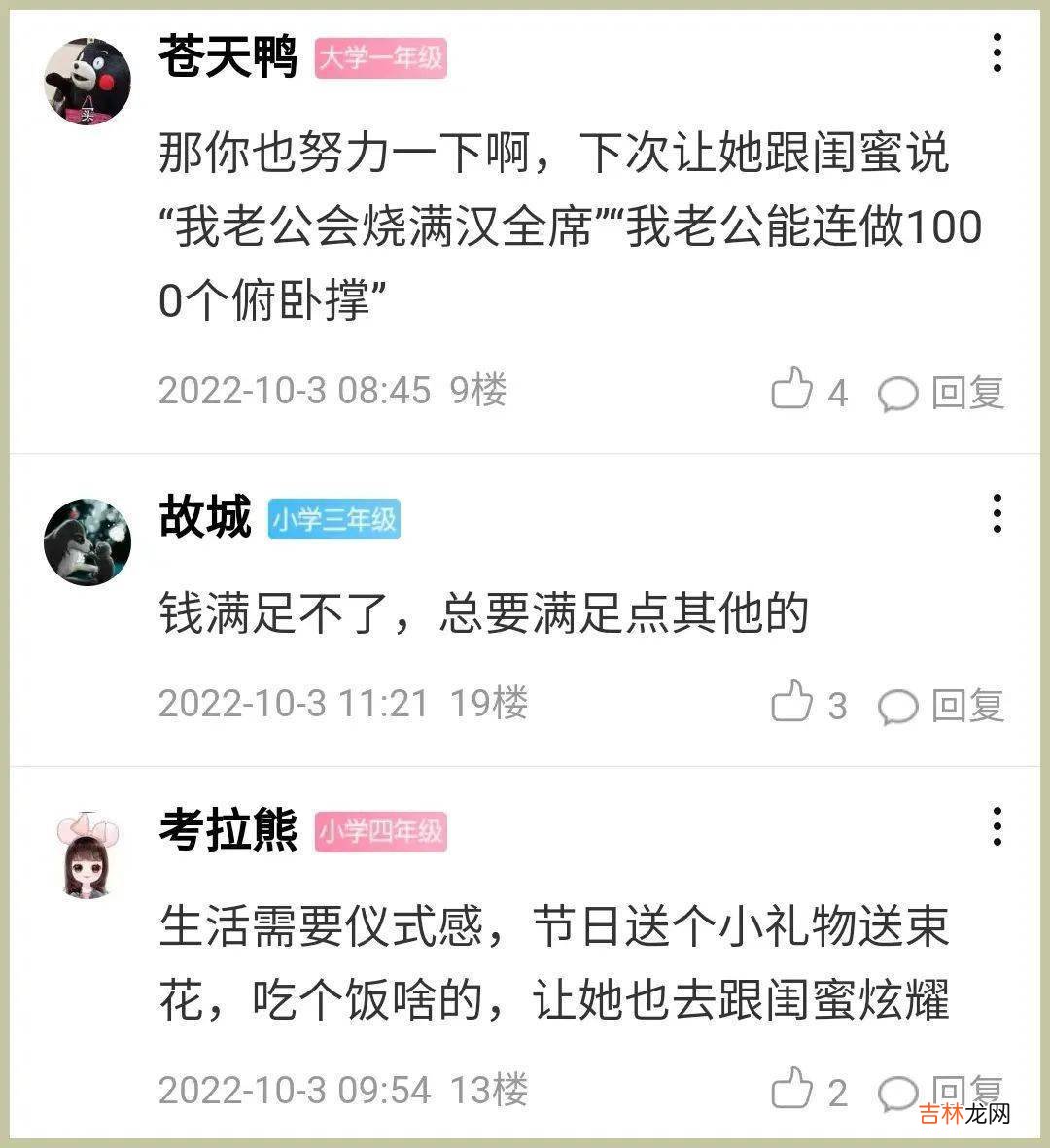Open overflow menu on 故城's comment
1050x1148 pixels.
click(x=997, y=512)
